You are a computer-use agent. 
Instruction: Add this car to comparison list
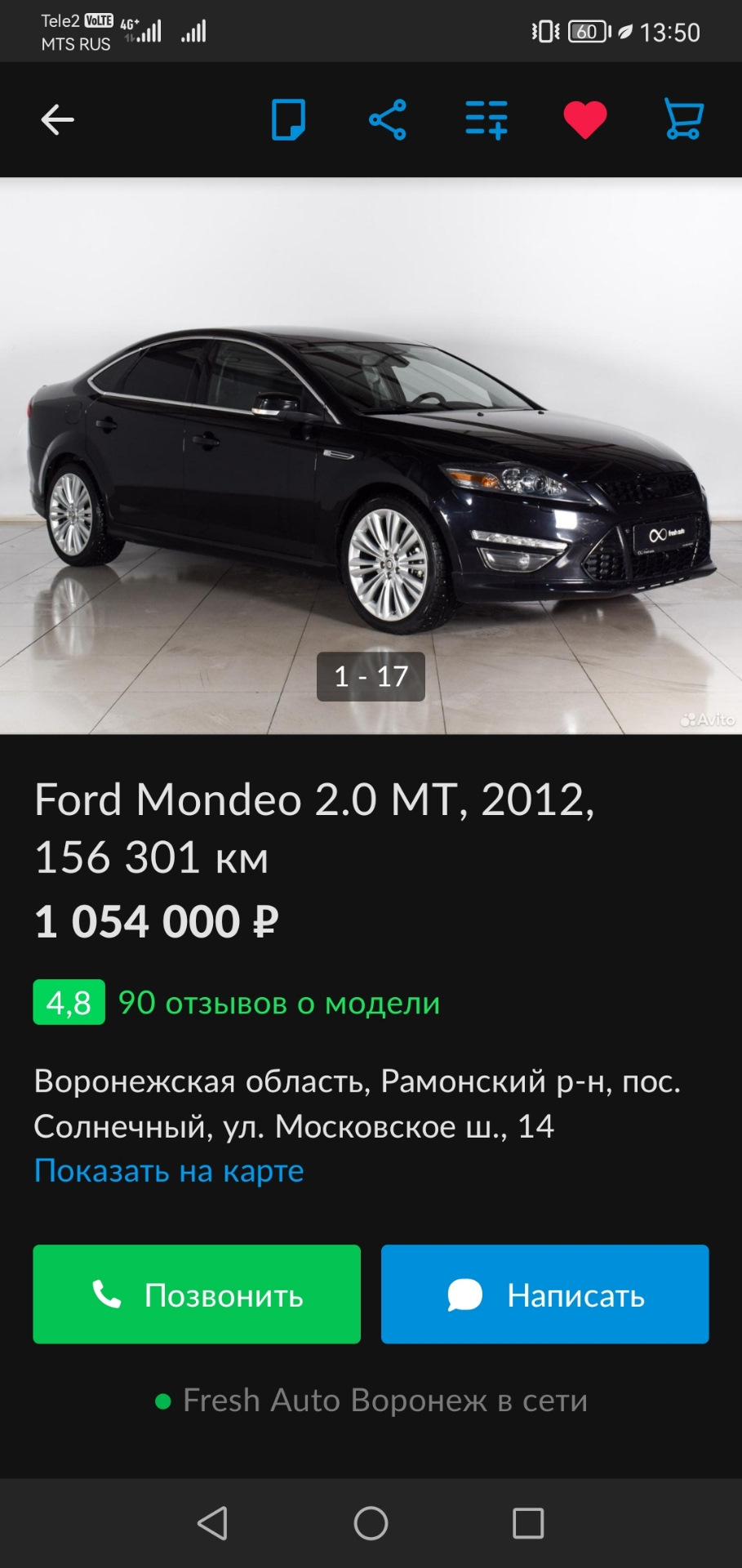(x=487, y=120)
